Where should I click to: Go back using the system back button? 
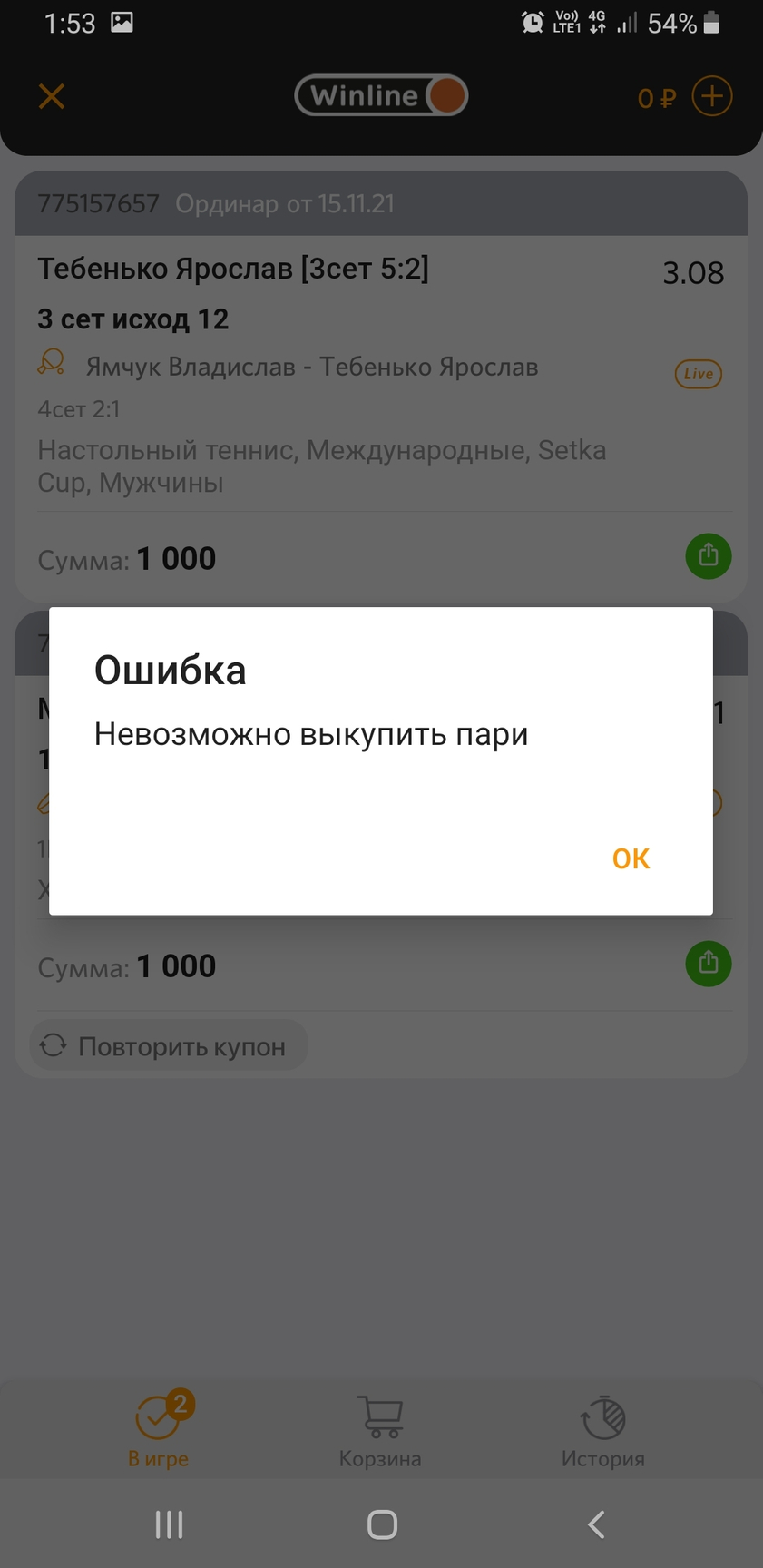point(596,1524)
